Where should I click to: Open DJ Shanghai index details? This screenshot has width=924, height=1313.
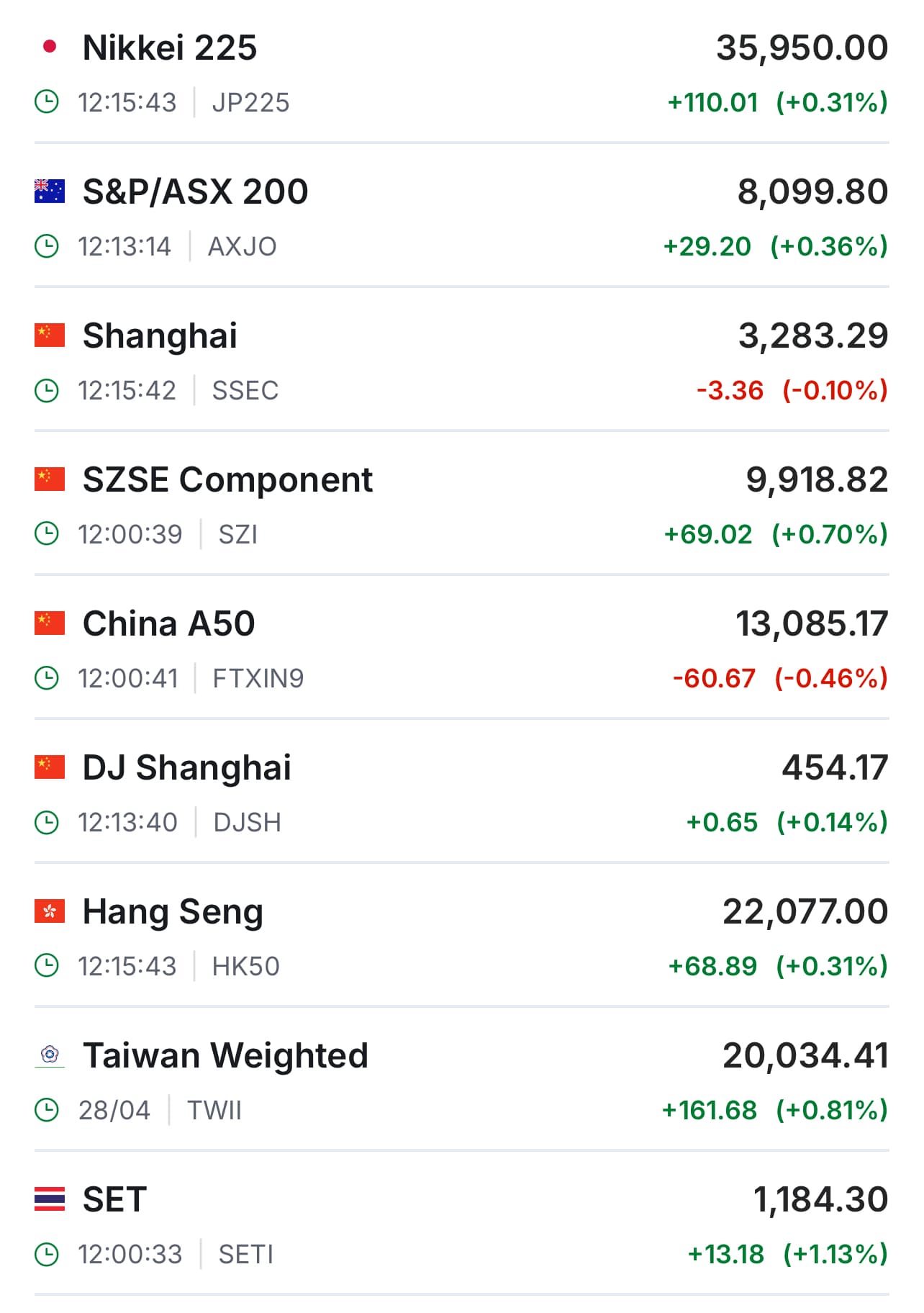[186, 768]
